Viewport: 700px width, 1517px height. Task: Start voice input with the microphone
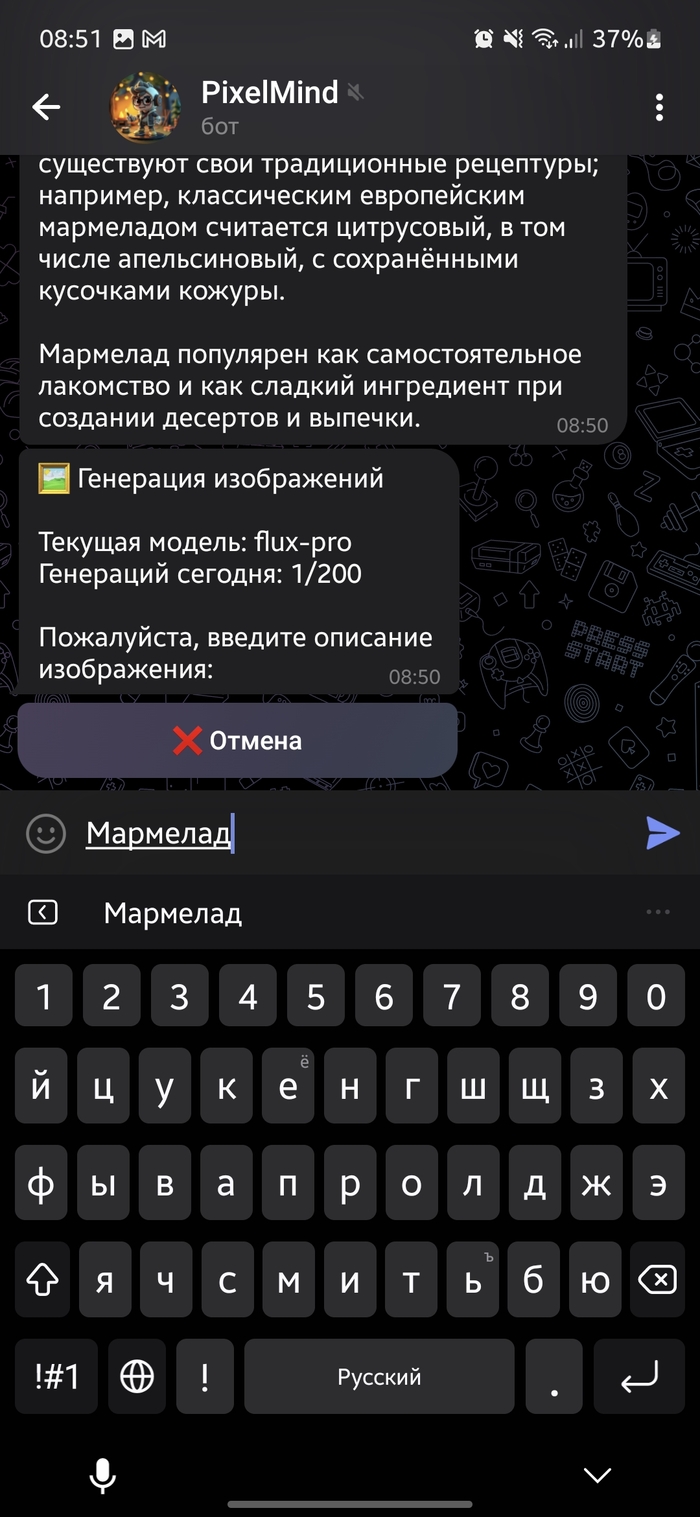pyautogui.click(x=102, y=1473)
